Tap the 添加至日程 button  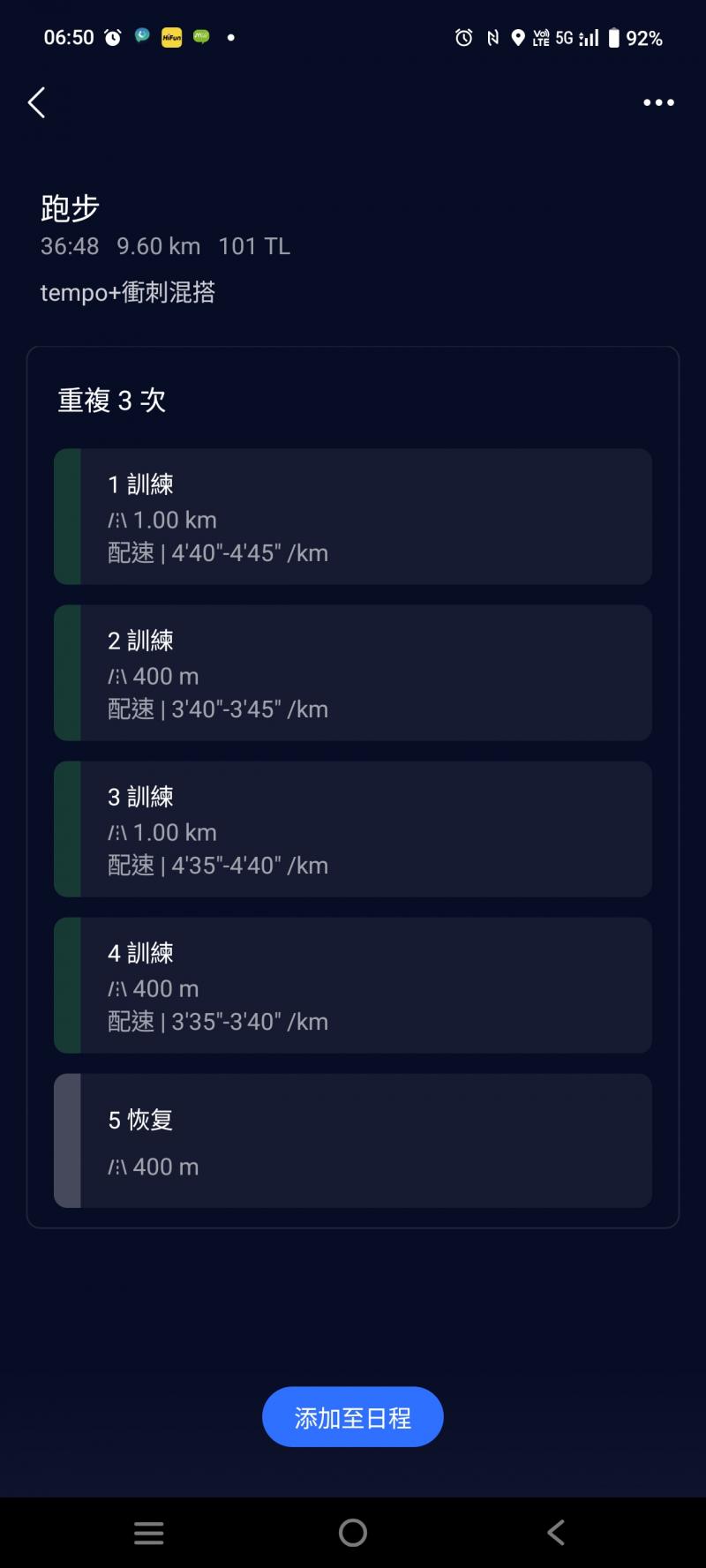(352, 1417)
